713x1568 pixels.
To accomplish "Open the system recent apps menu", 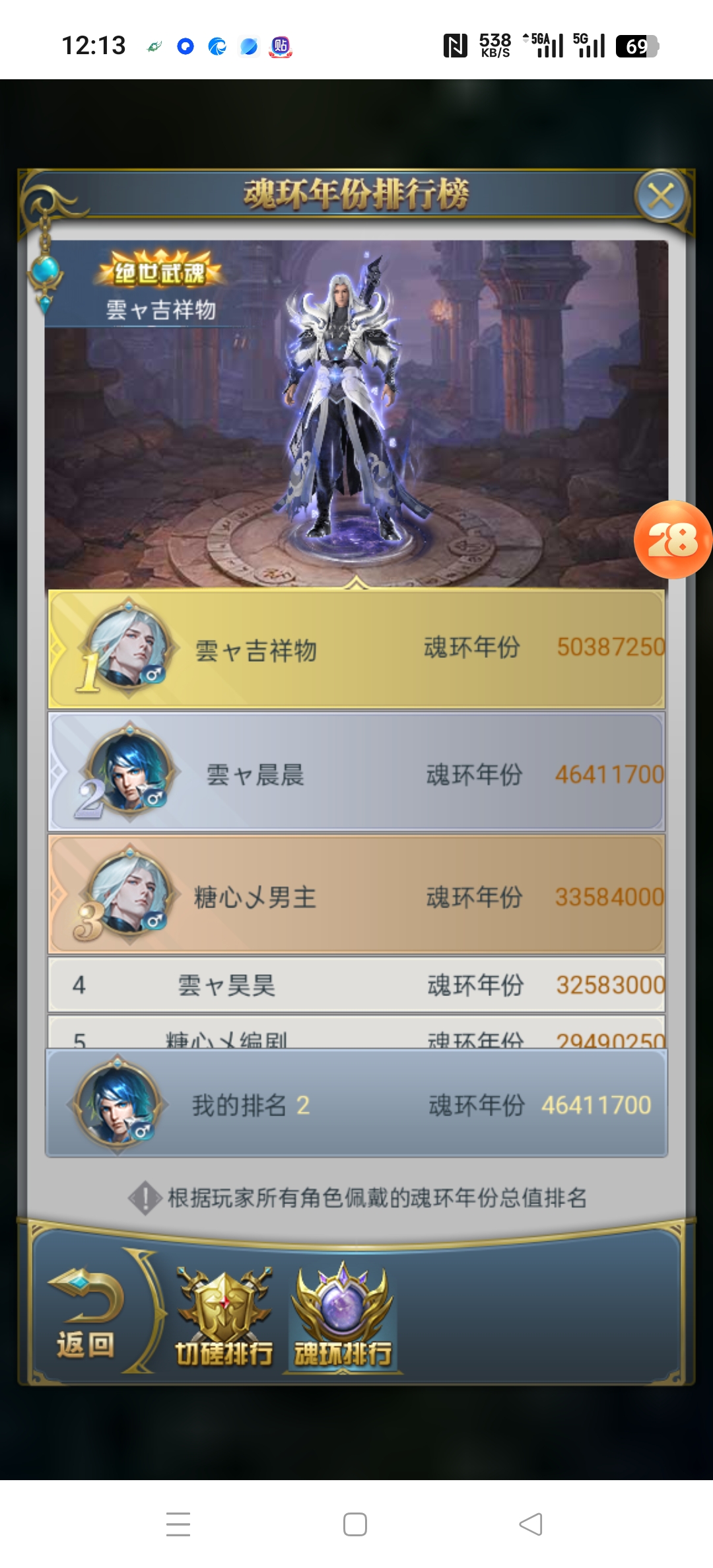I will (178, 1524).
